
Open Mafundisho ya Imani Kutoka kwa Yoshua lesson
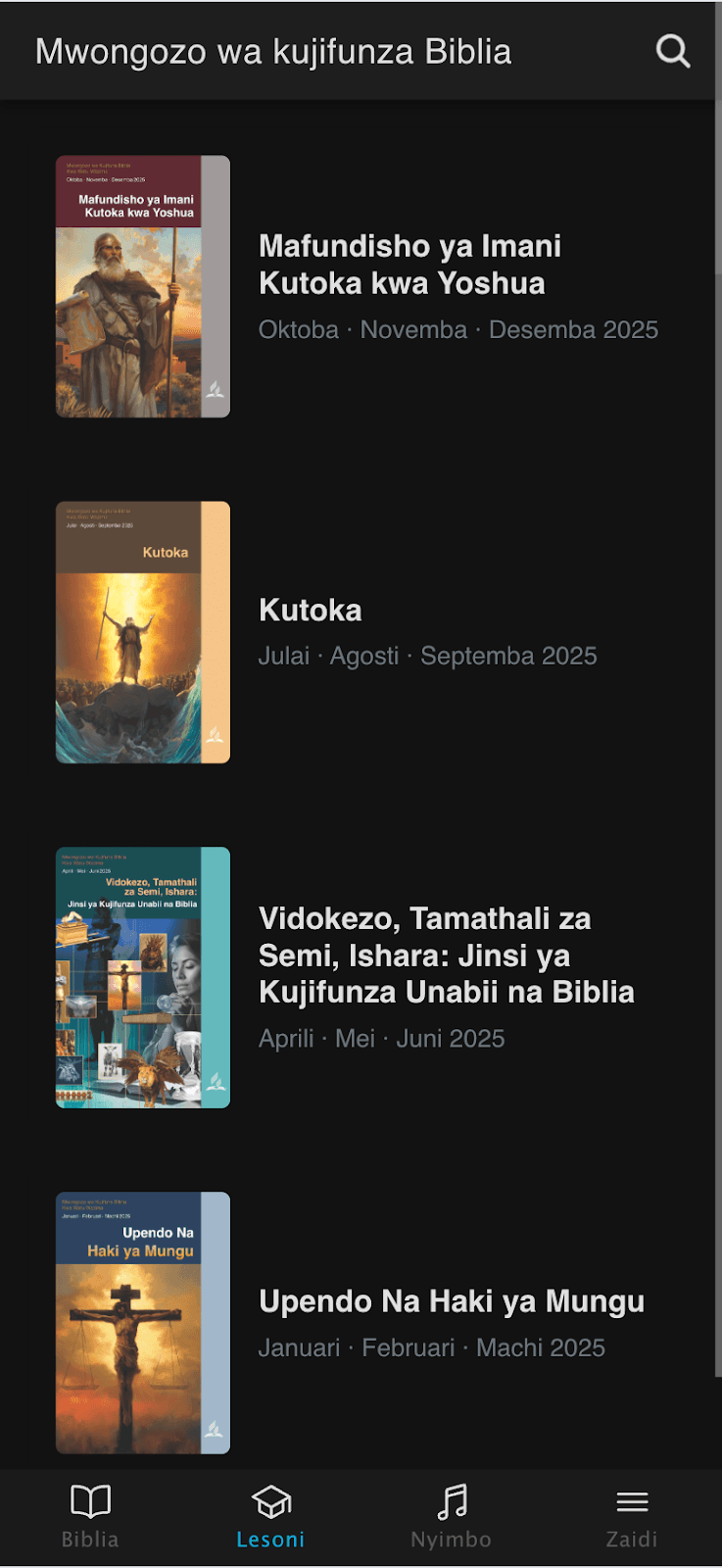pos(409,265)
